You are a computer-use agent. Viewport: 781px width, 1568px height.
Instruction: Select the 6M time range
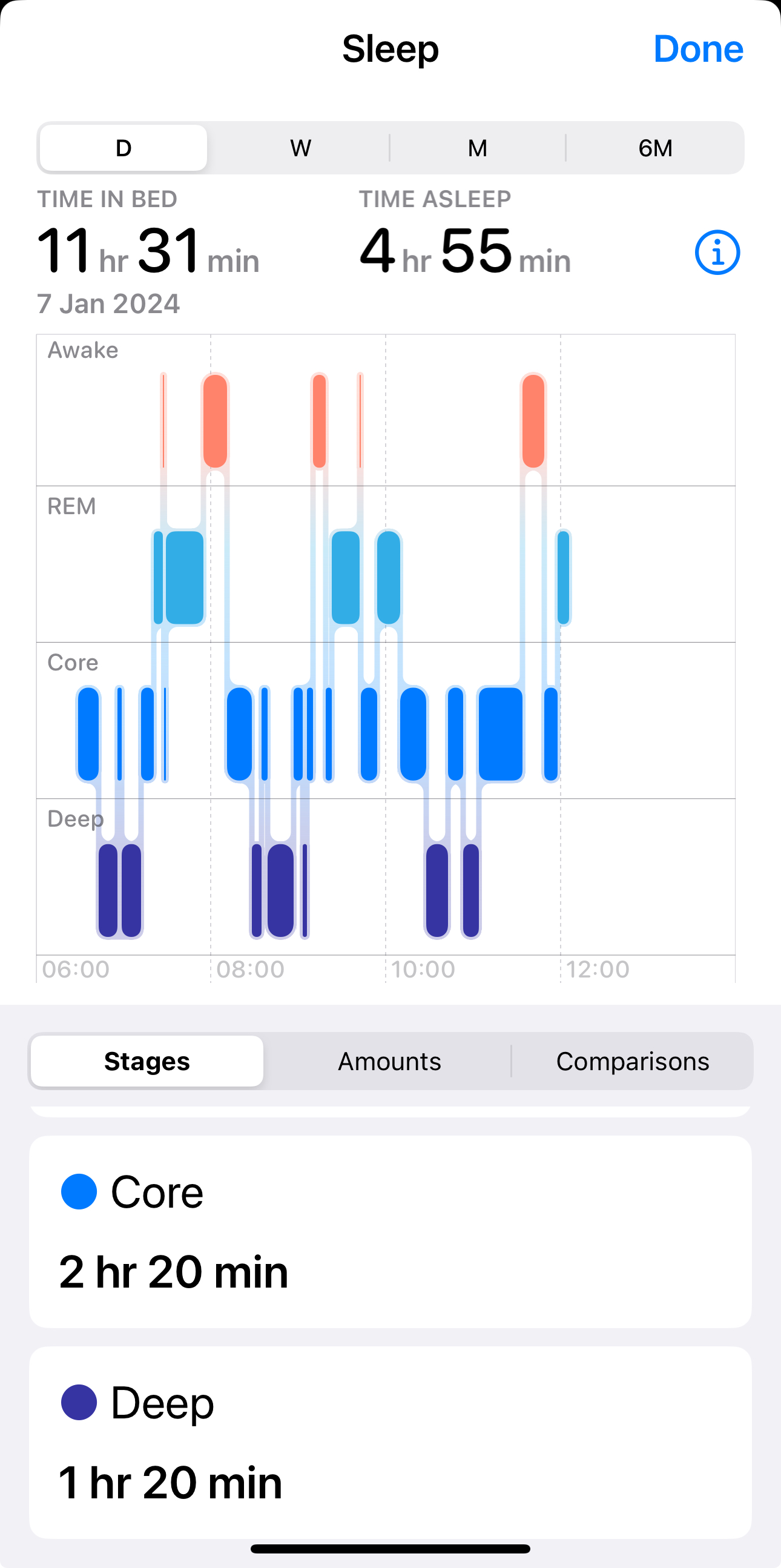[655, 148]
